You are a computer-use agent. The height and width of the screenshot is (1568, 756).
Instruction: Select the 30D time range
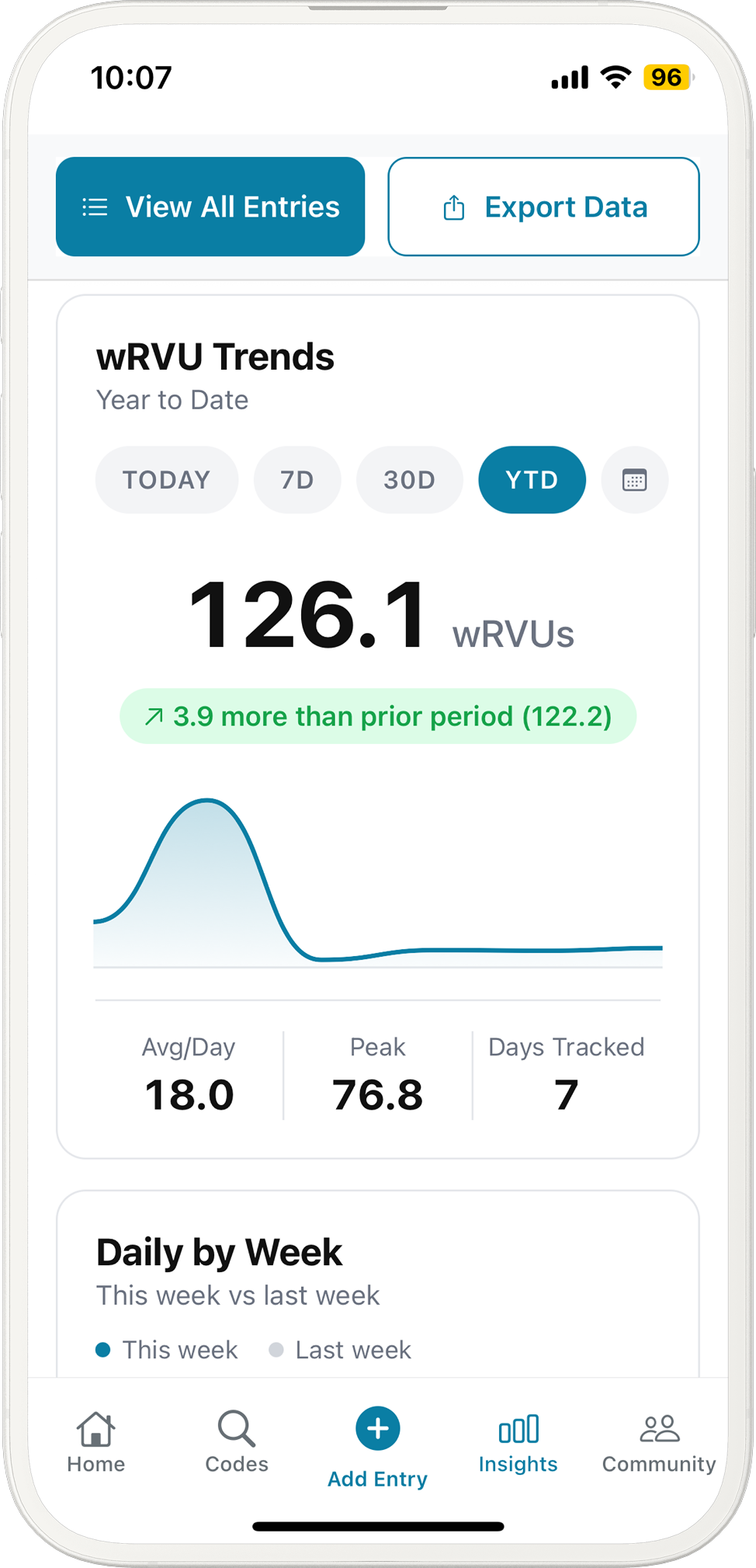pos(409,480)
